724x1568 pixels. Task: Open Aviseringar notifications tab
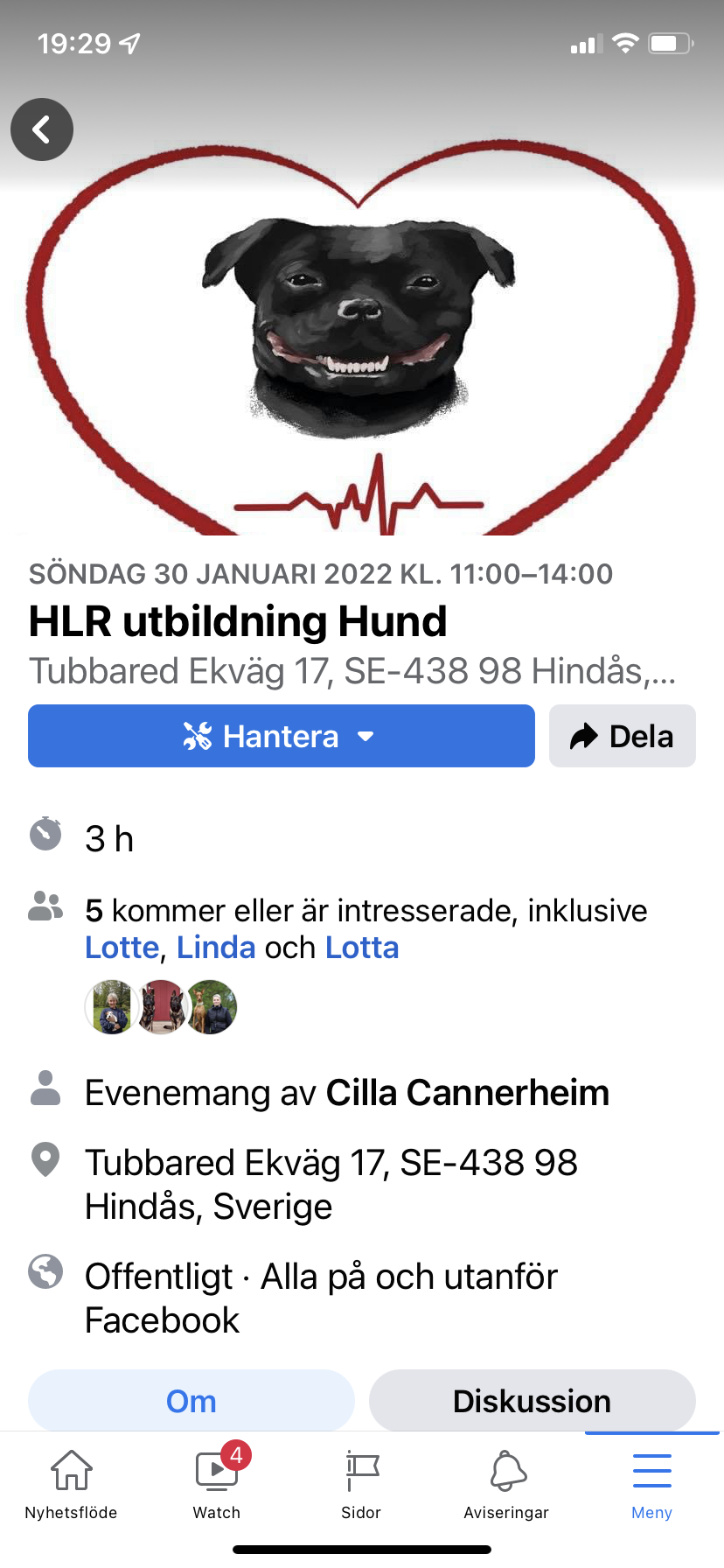[506, 1485]
